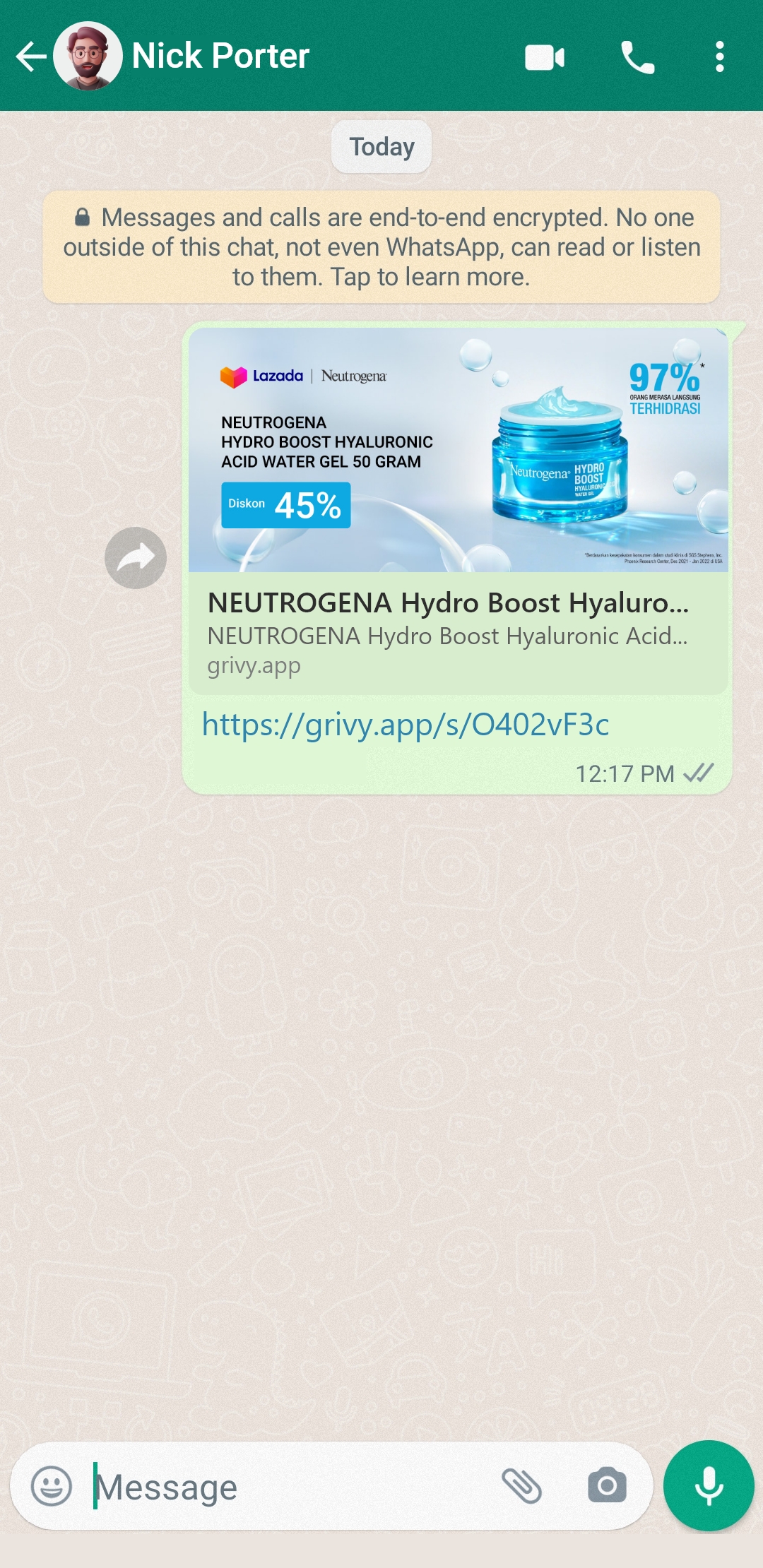Open the more options menu
763x1568 pixels.
[x=719, y=57]
